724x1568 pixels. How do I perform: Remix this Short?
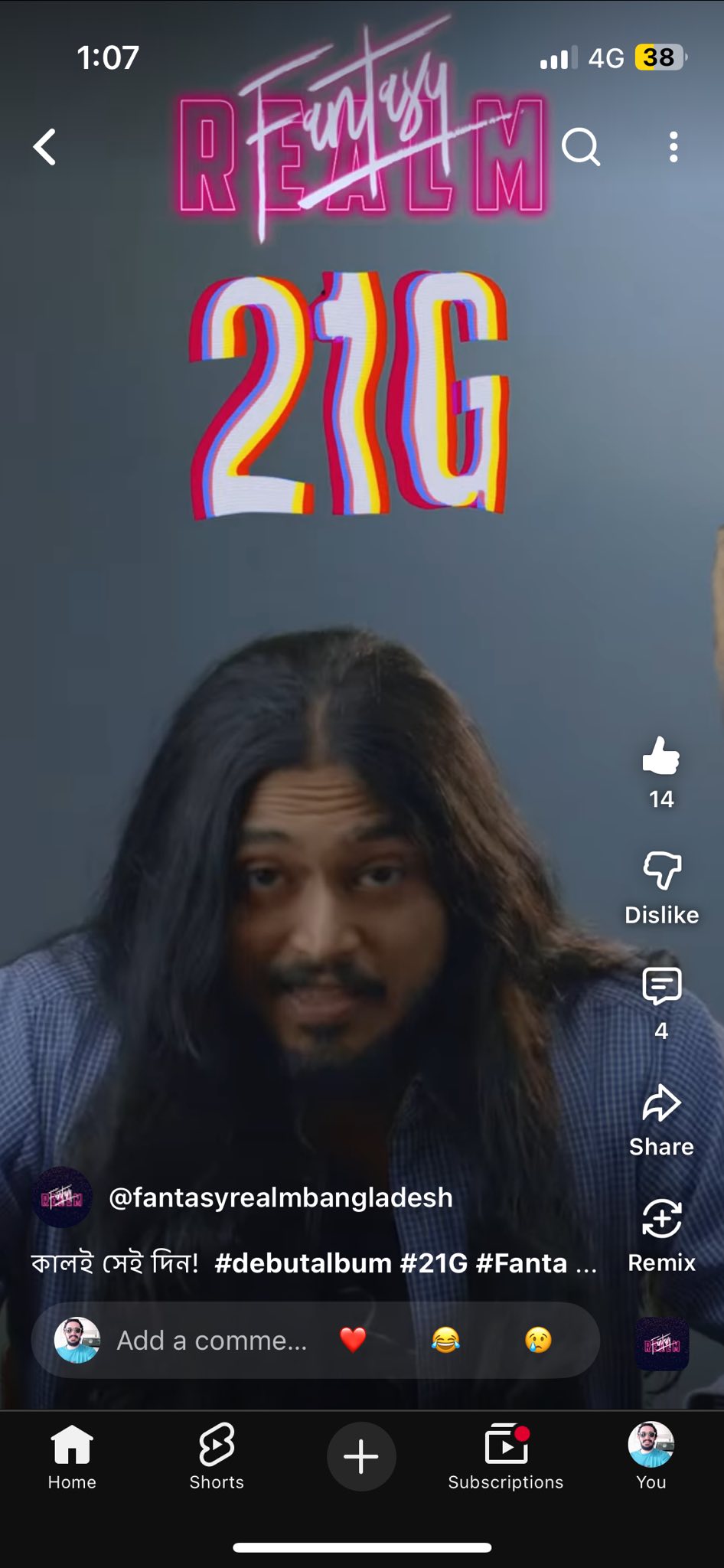[x=661, y=1219]
